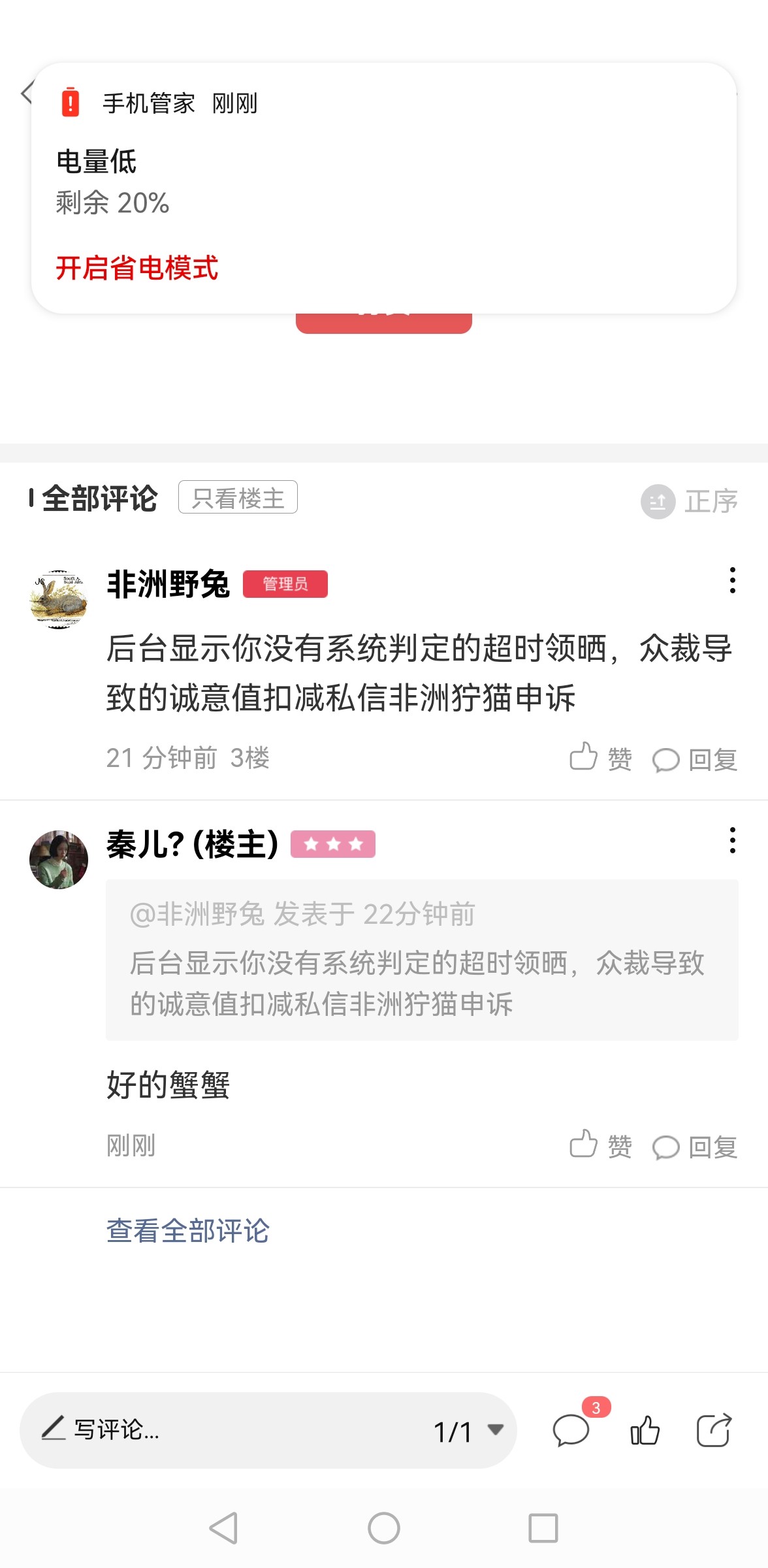
Task: Open 非洲野兔's profile avatar
Action: tap(59, 598)
